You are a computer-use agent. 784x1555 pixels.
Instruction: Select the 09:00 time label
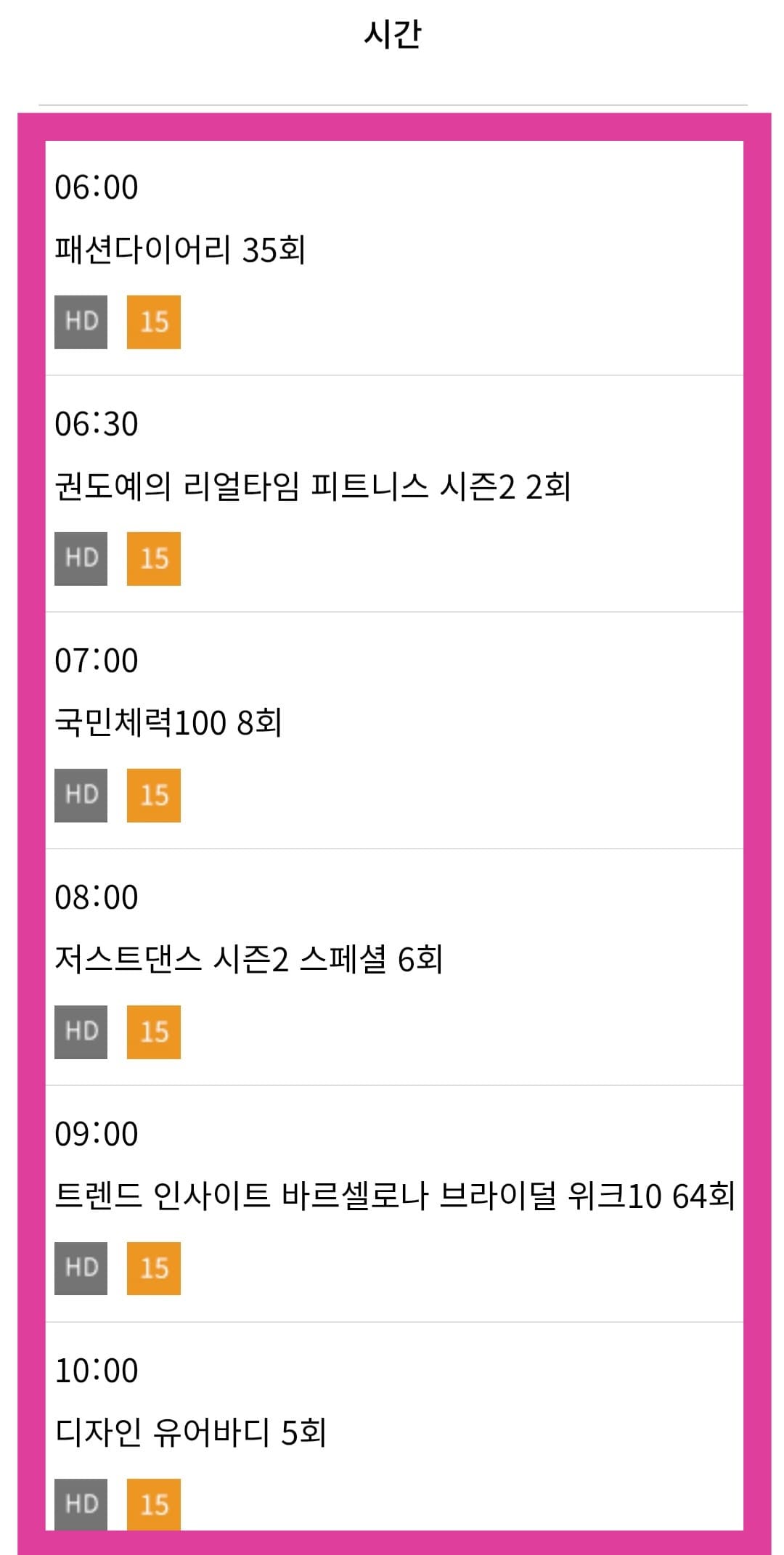tap(97, 1131)
